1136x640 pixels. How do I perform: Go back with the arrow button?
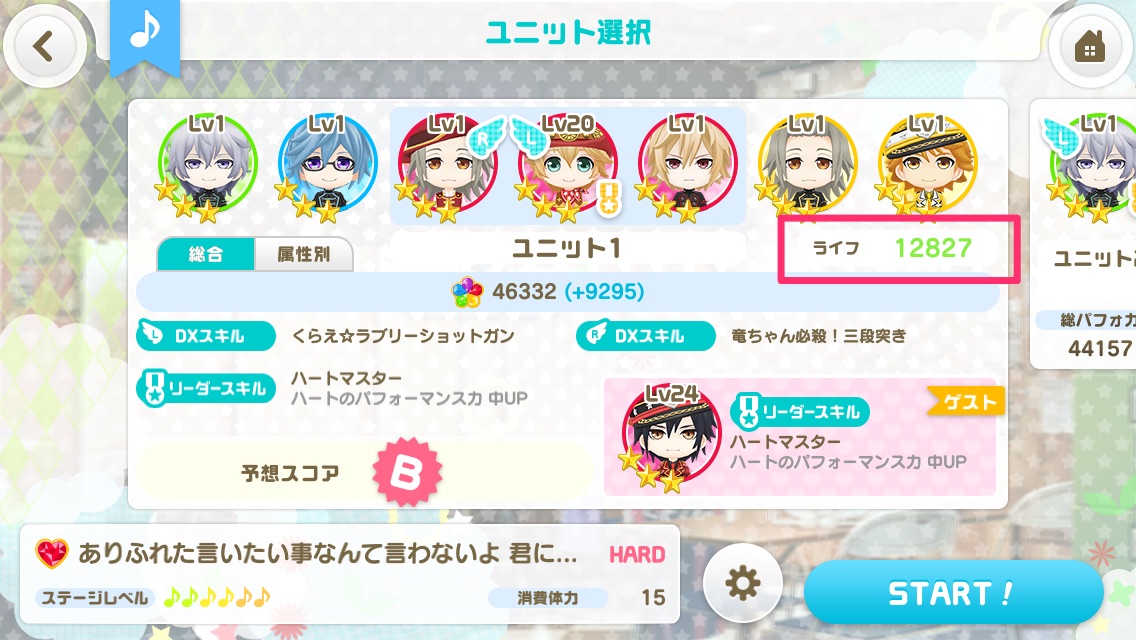41,47
